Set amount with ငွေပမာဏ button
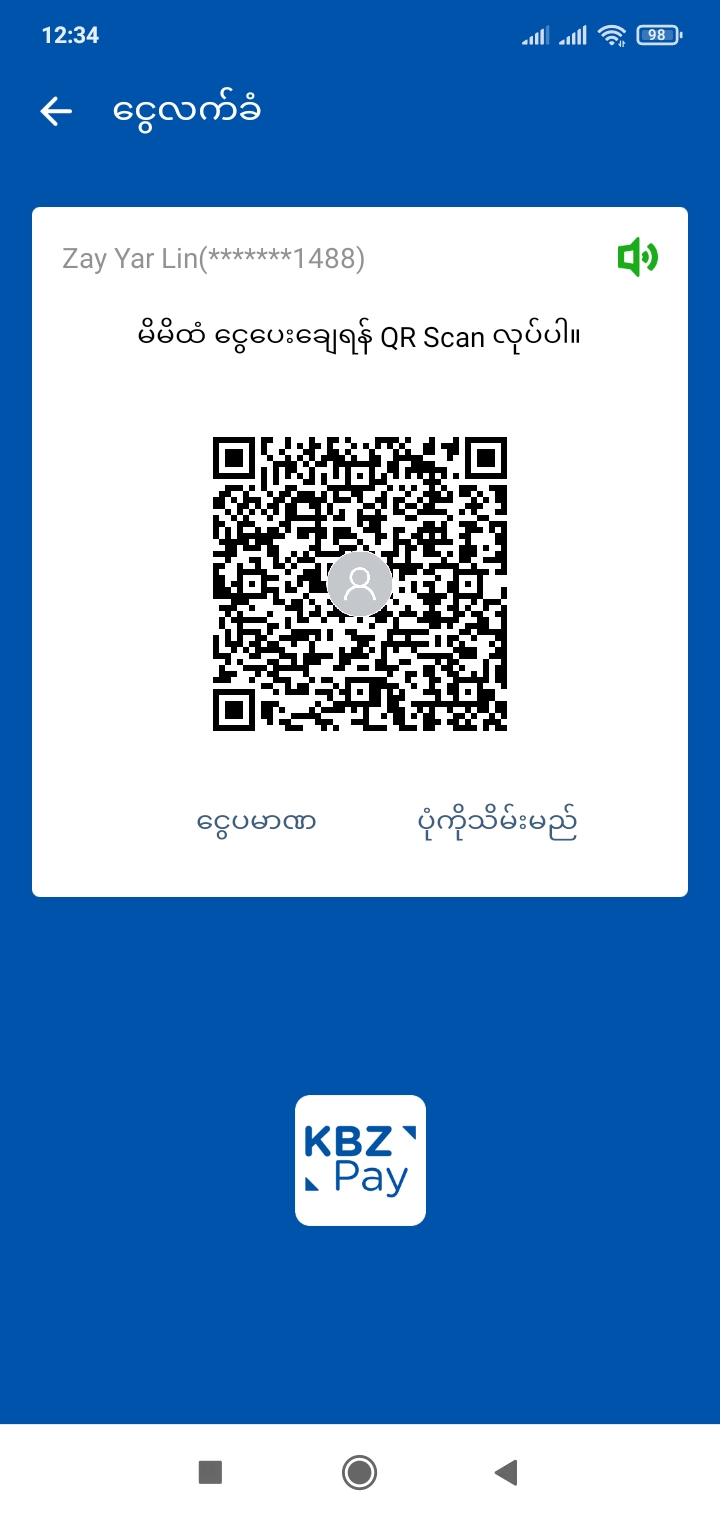Viewport: 720px width, 1520px height. [x=257, y=822]
